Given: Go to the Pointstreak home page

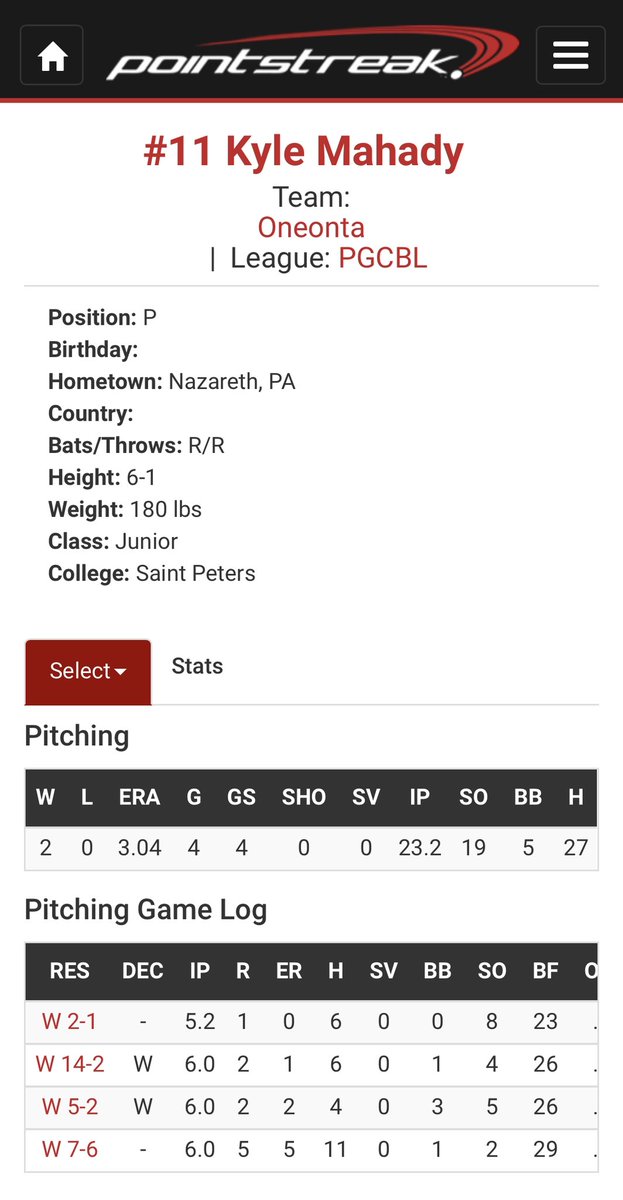Looking at the screenshot, I should [52, 56].
